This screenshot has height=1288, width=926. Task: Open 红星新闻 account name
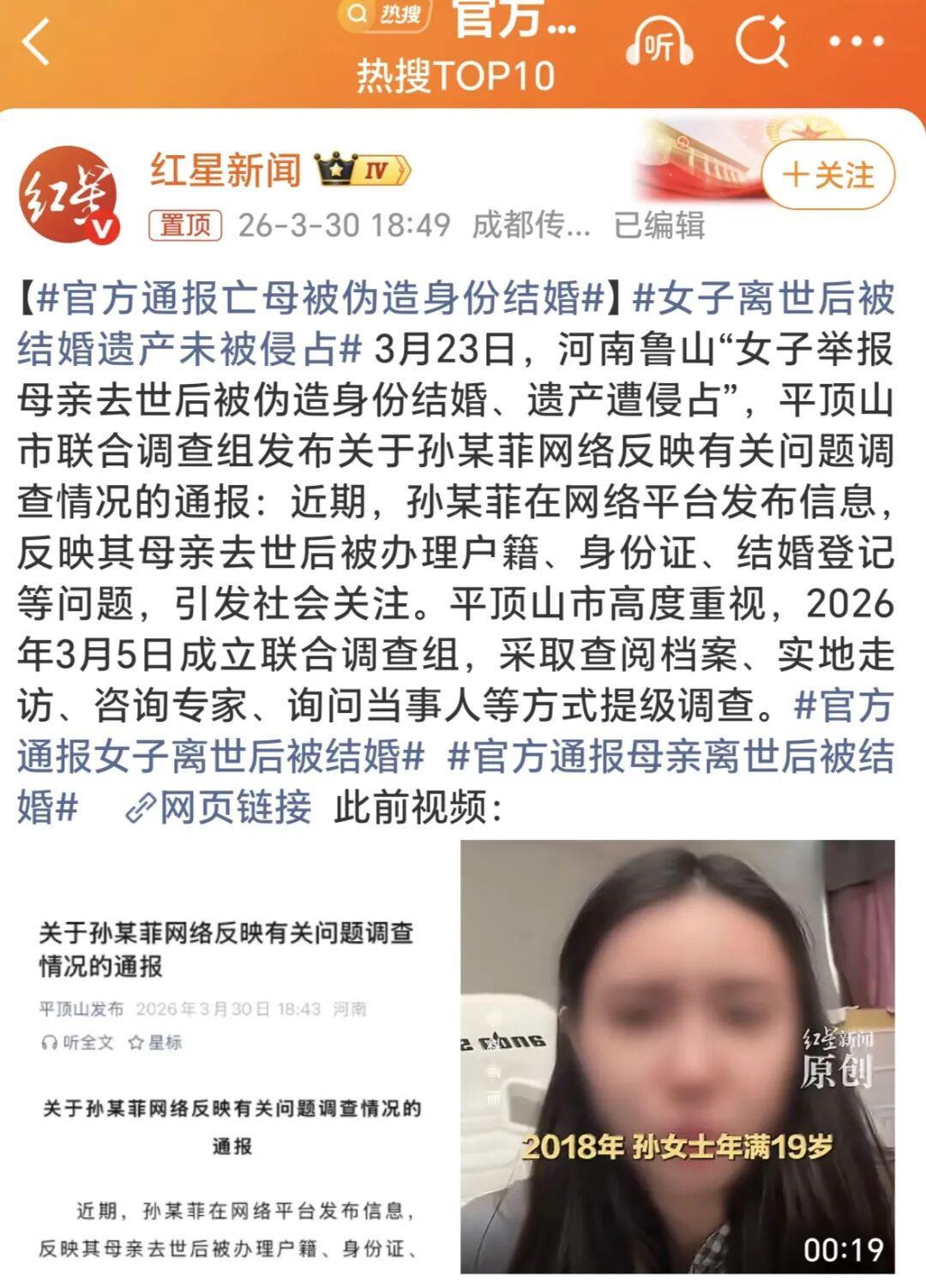(x=226, y=171)
